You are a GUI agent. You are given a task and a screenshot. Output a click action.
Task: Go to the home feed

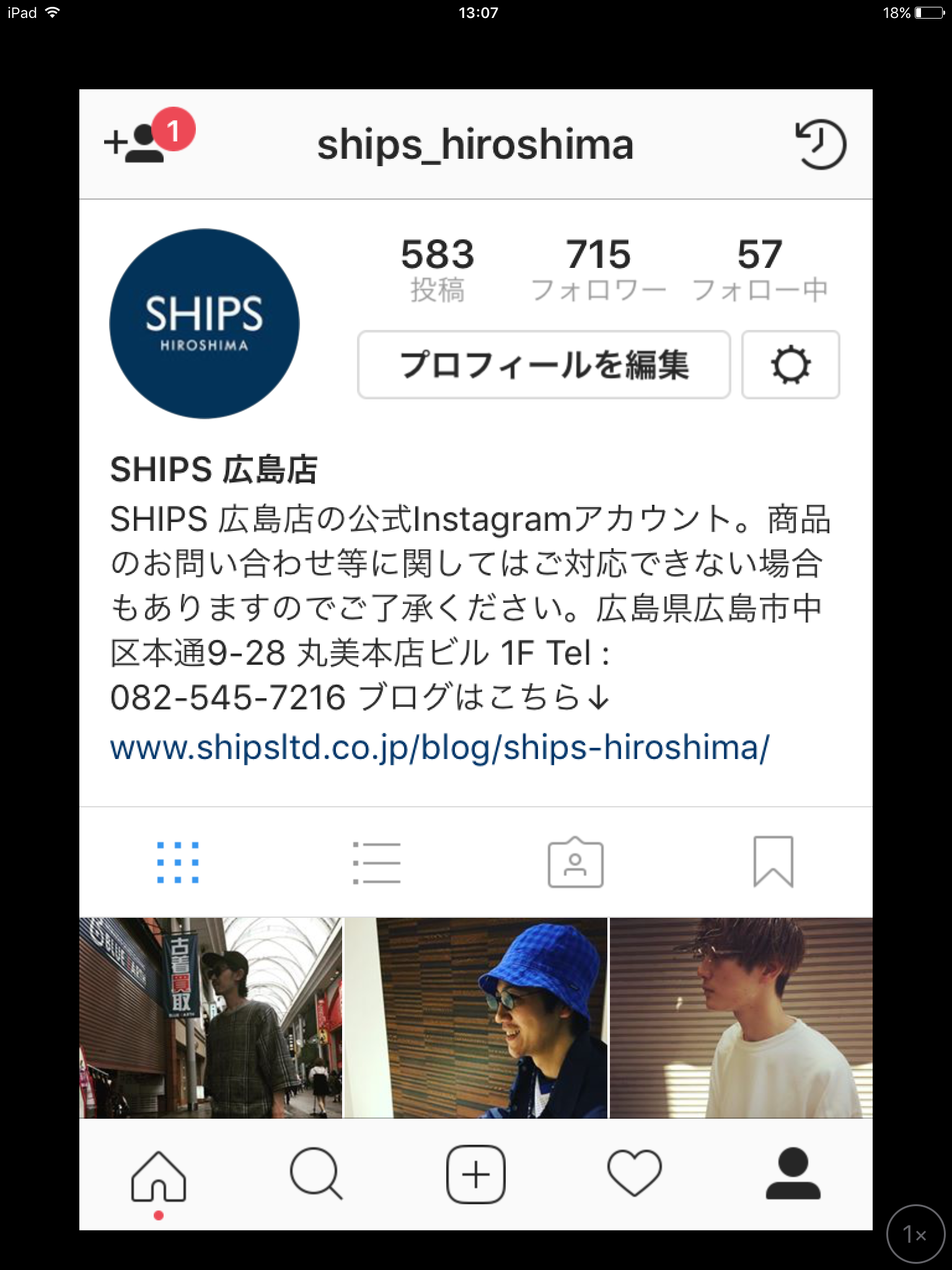[x=159, y=1176]
